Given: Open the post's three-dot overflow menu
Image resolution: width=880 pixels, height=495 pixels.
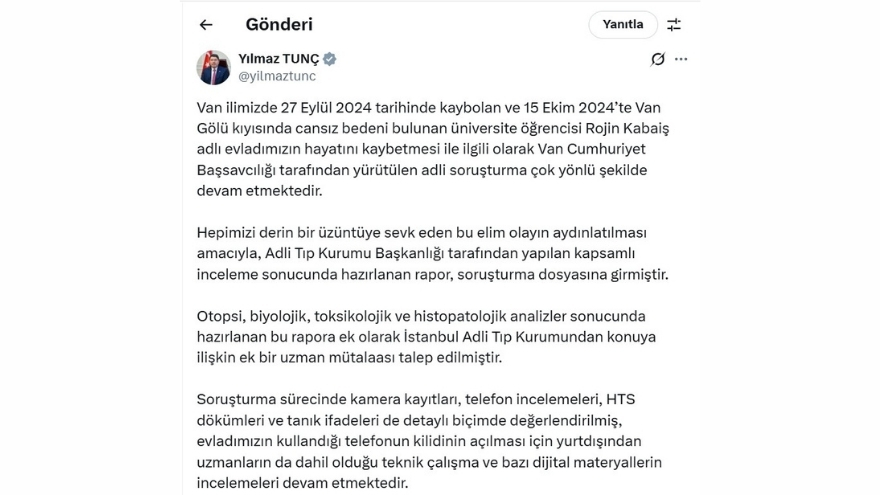Looking at the screenshot, I should pyautogui.click(x=681, y=59).
